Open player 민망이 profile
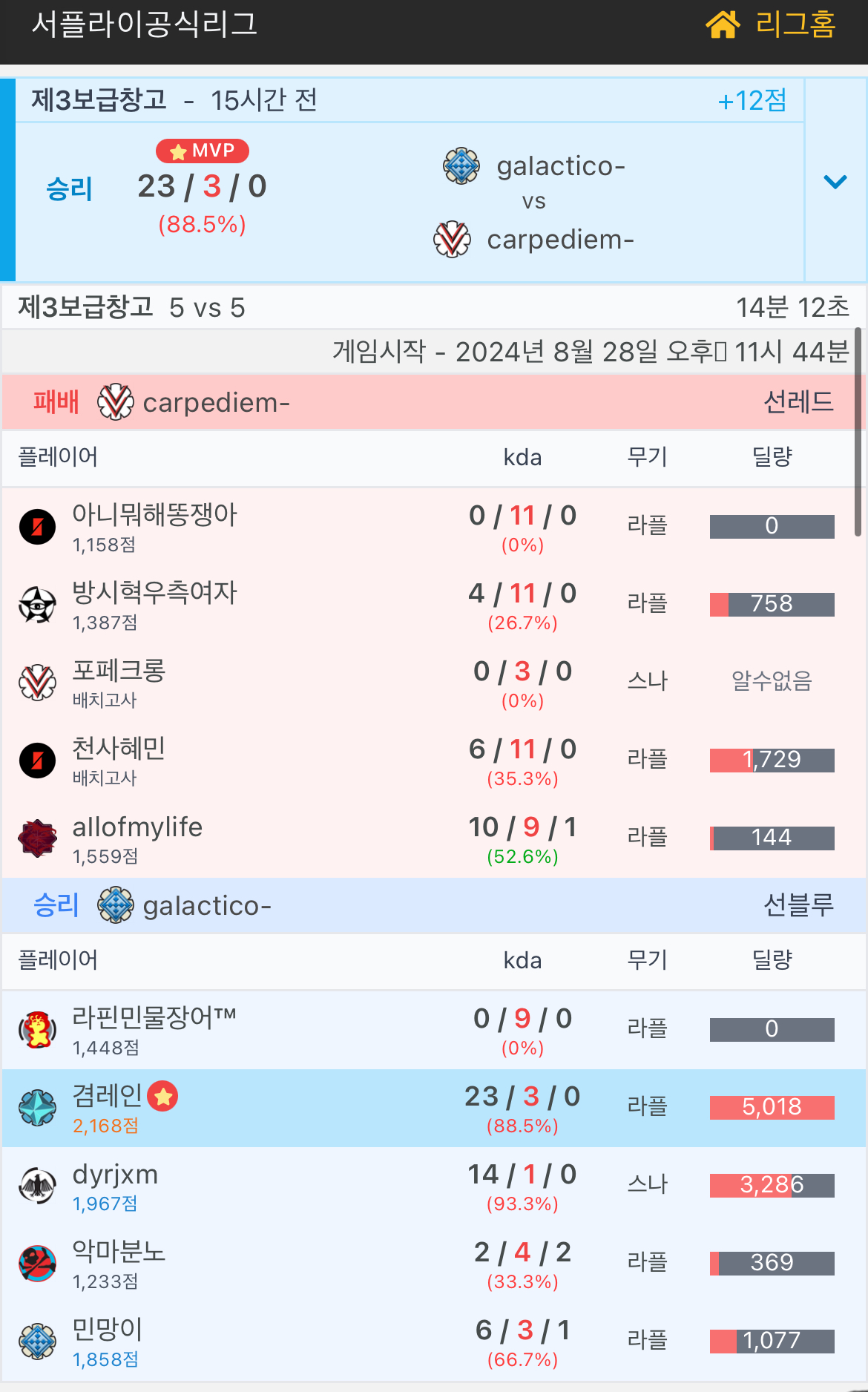 [x=108, y=1330]
